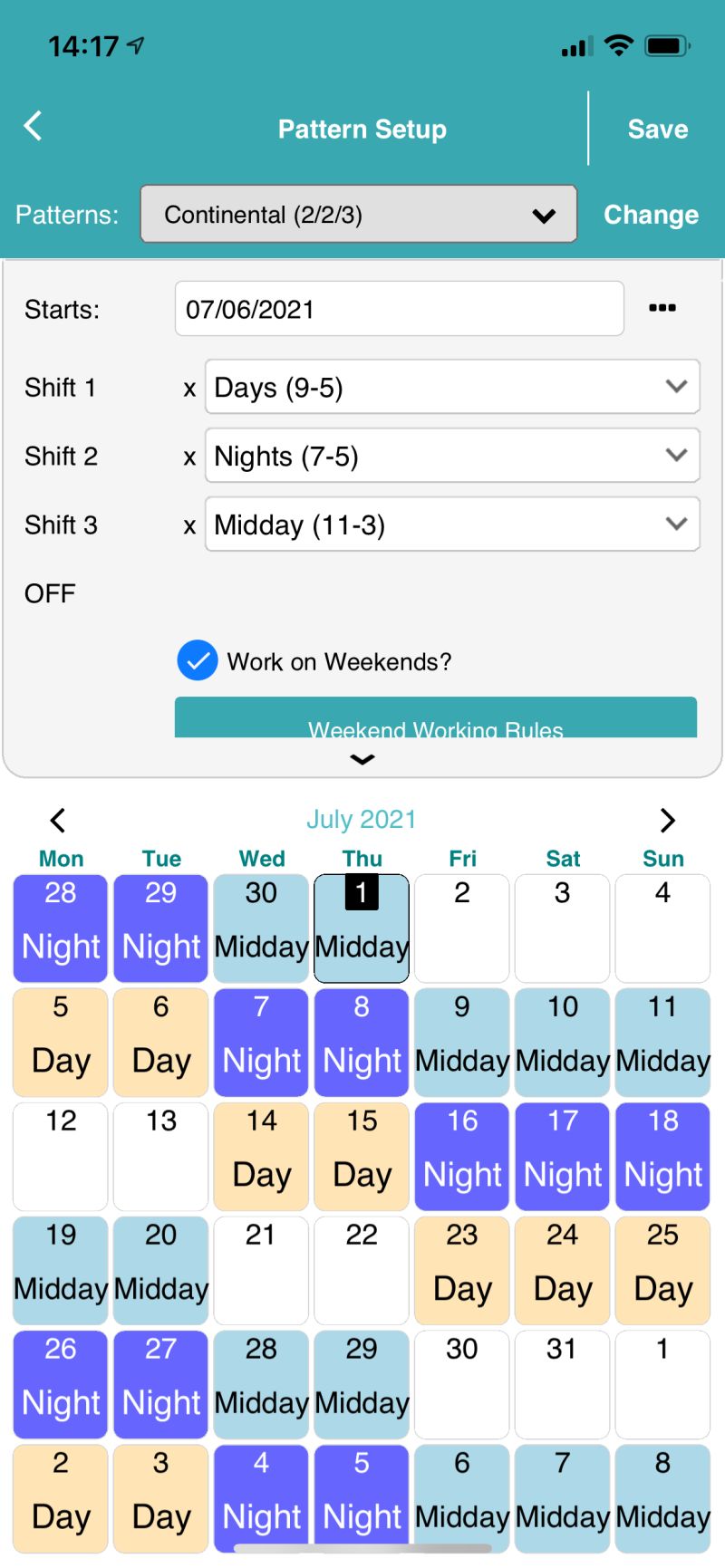Click the back arrow to exit Pattern Setup
The image size is (725, 1568).
pos(33,127)
